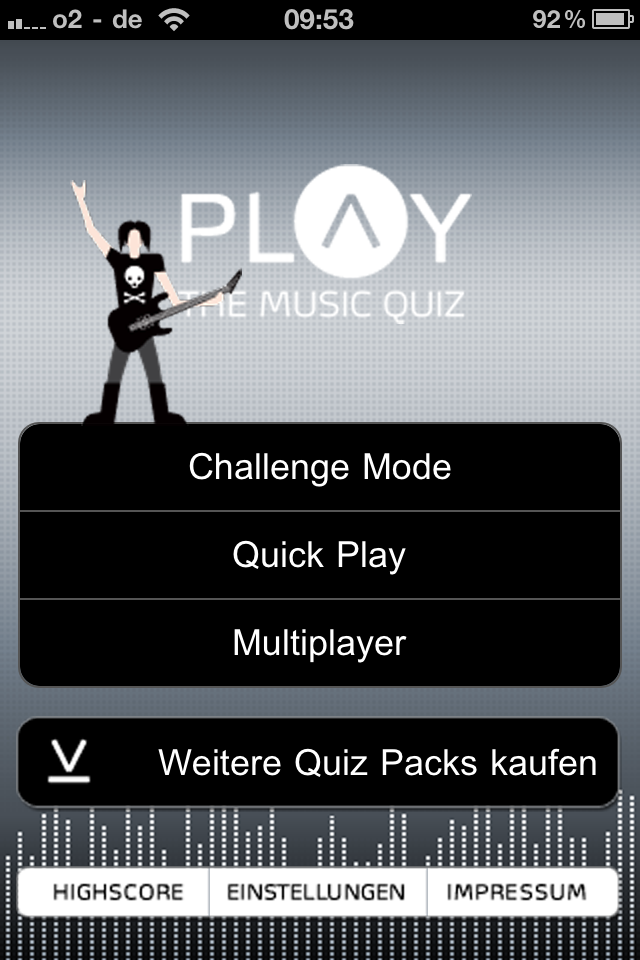Tap Weitere Quiz Packs kaufen

320,763
